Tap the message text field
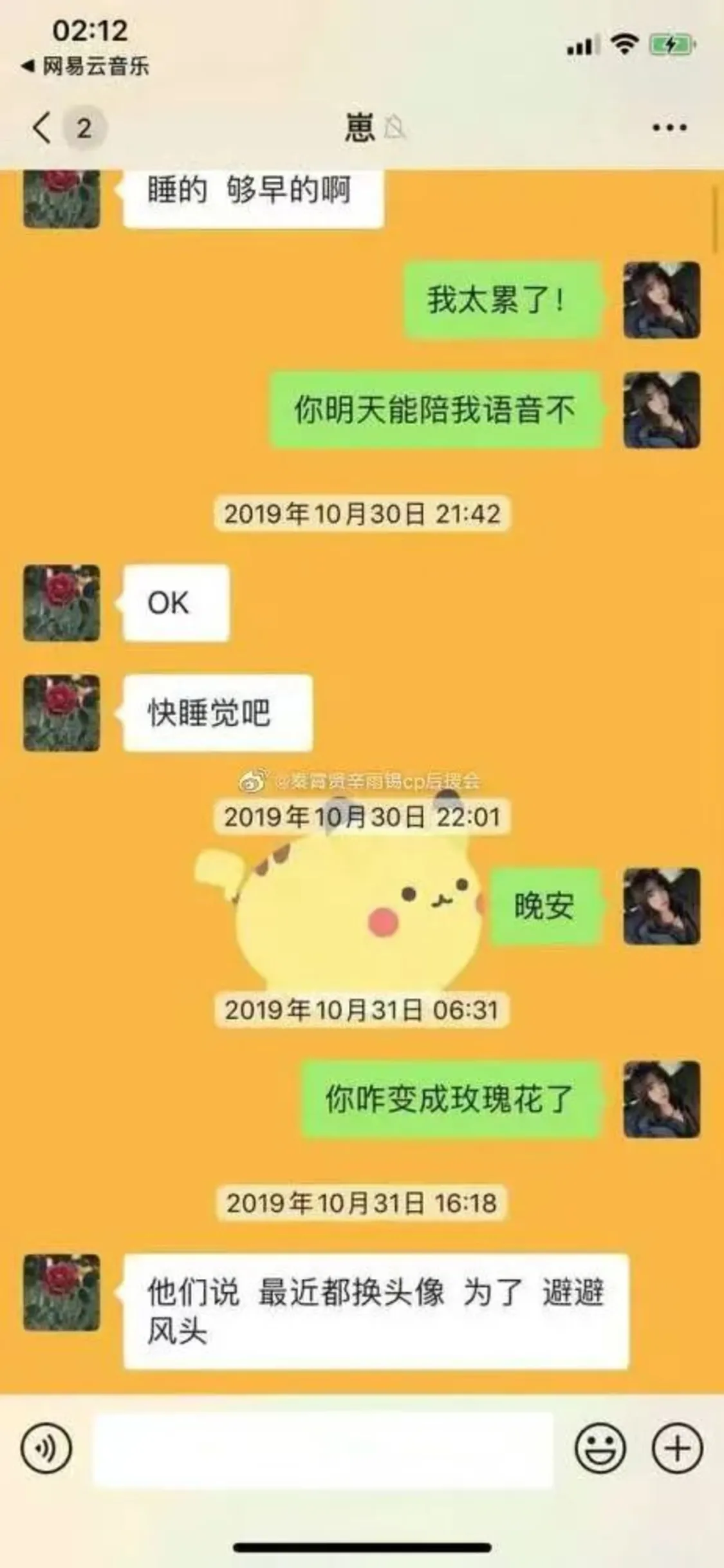Screen dimensions: 724x1568 point(323,1449)
